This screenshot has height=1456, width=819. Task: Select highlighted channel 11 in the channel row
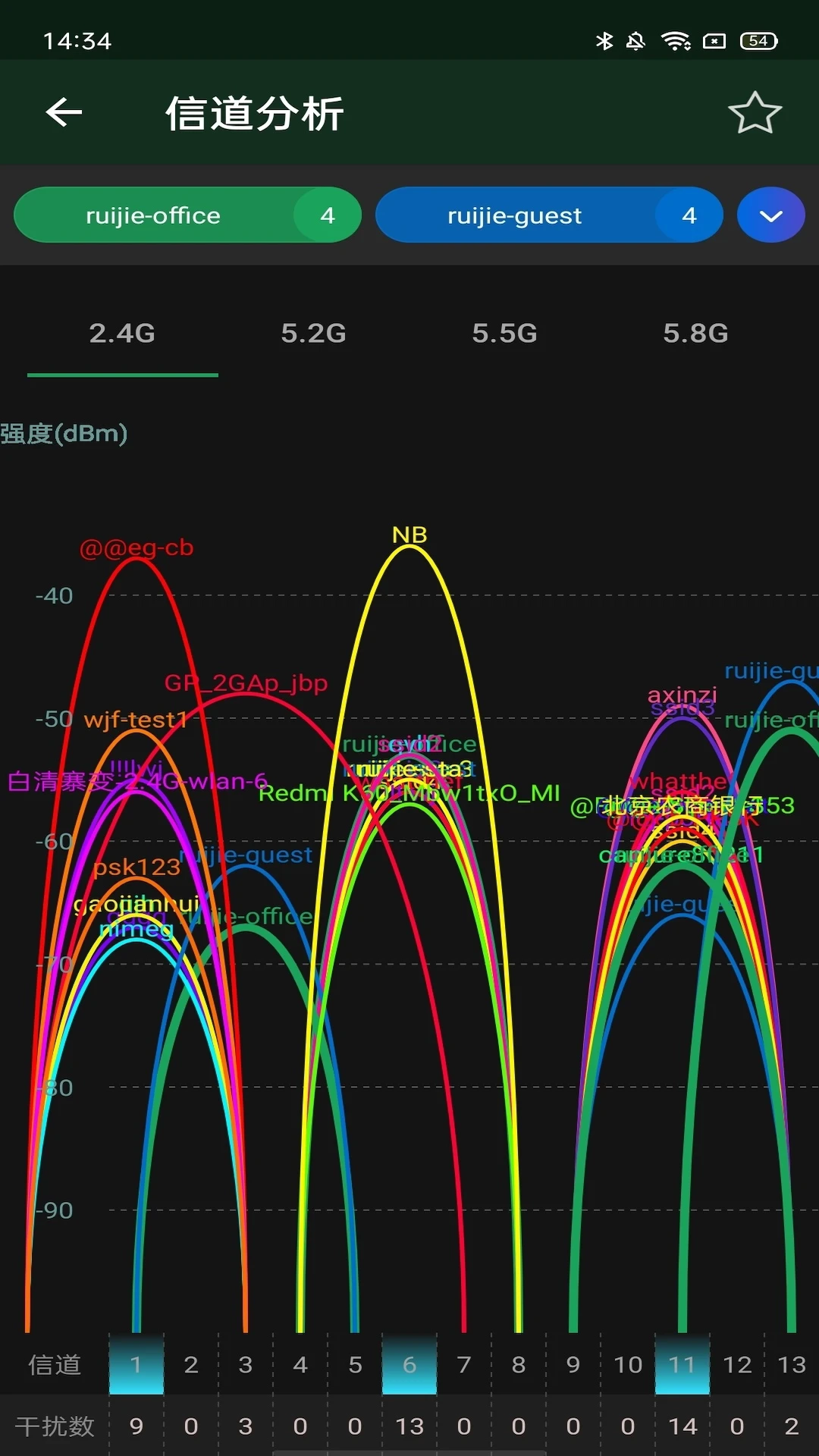[x=682, y=1363]
